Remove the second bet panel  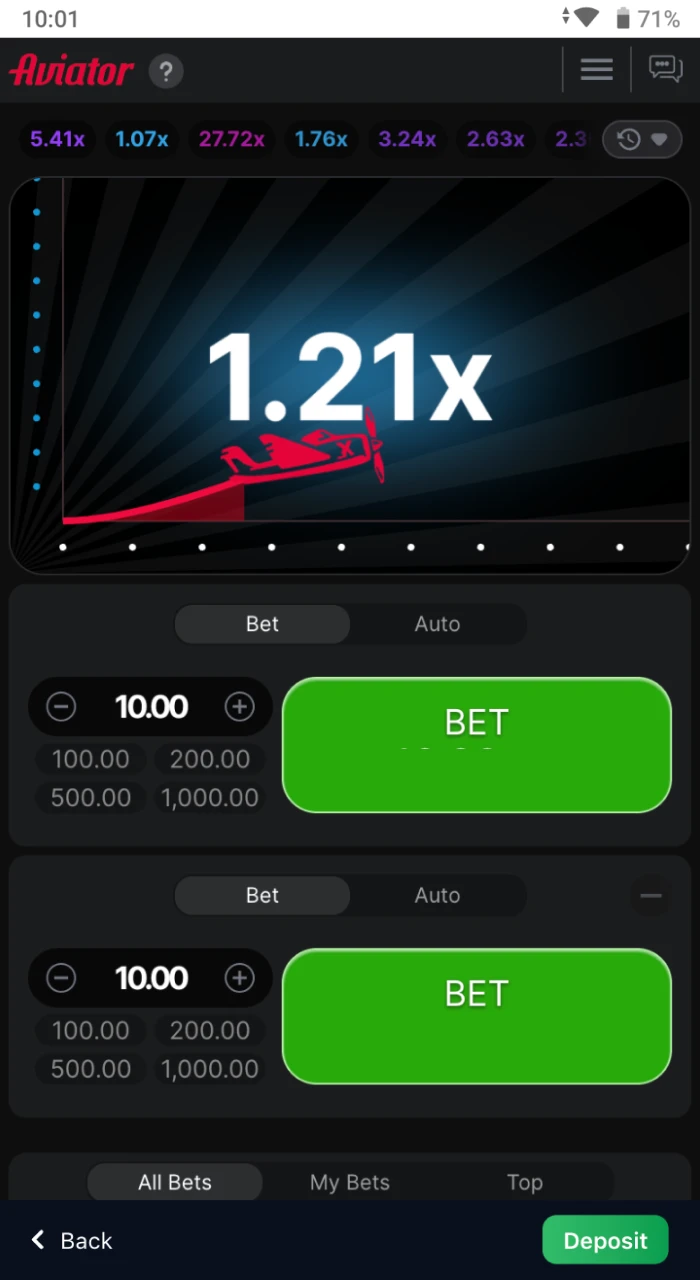coord(651,895)
